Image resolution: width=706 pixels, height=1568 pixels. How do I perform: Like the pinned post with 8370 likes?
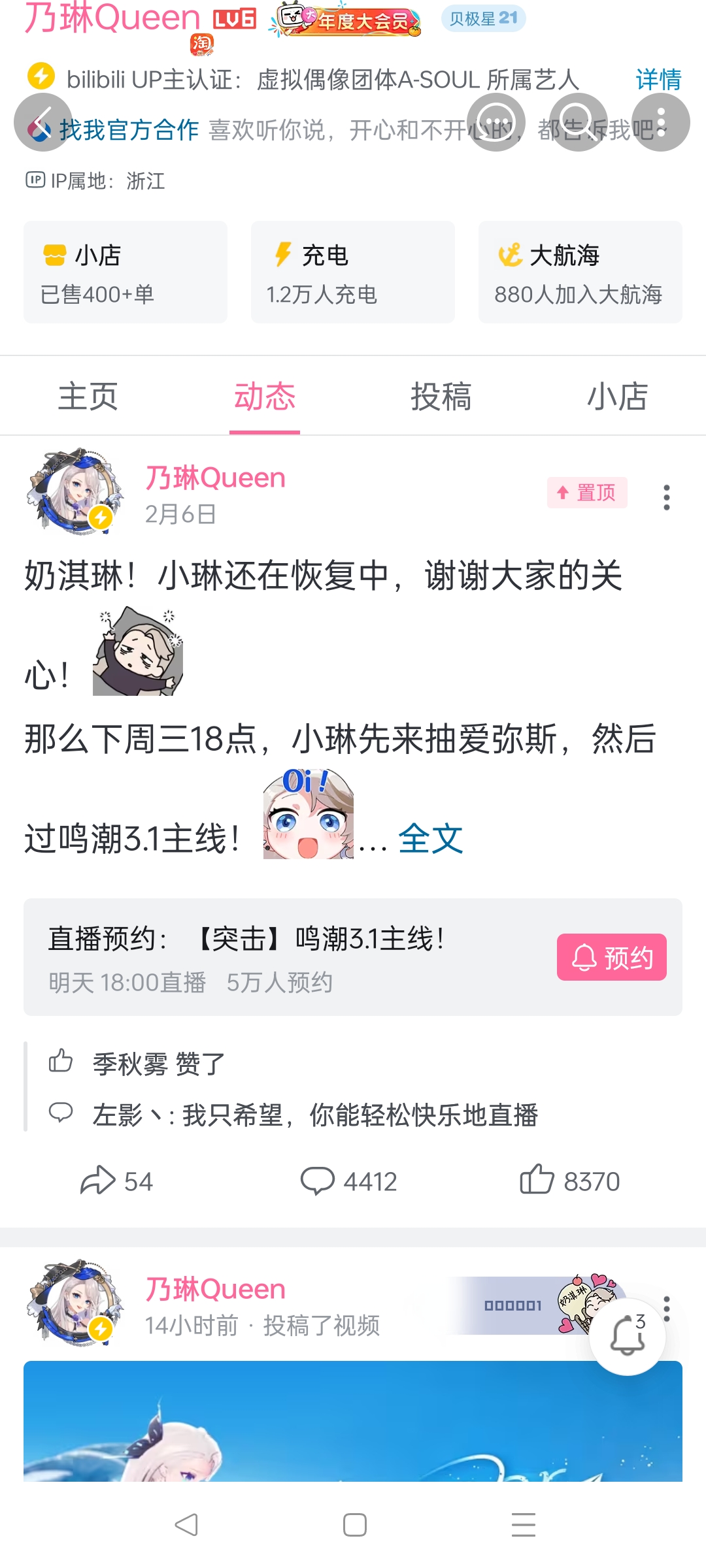[569, 1181]
